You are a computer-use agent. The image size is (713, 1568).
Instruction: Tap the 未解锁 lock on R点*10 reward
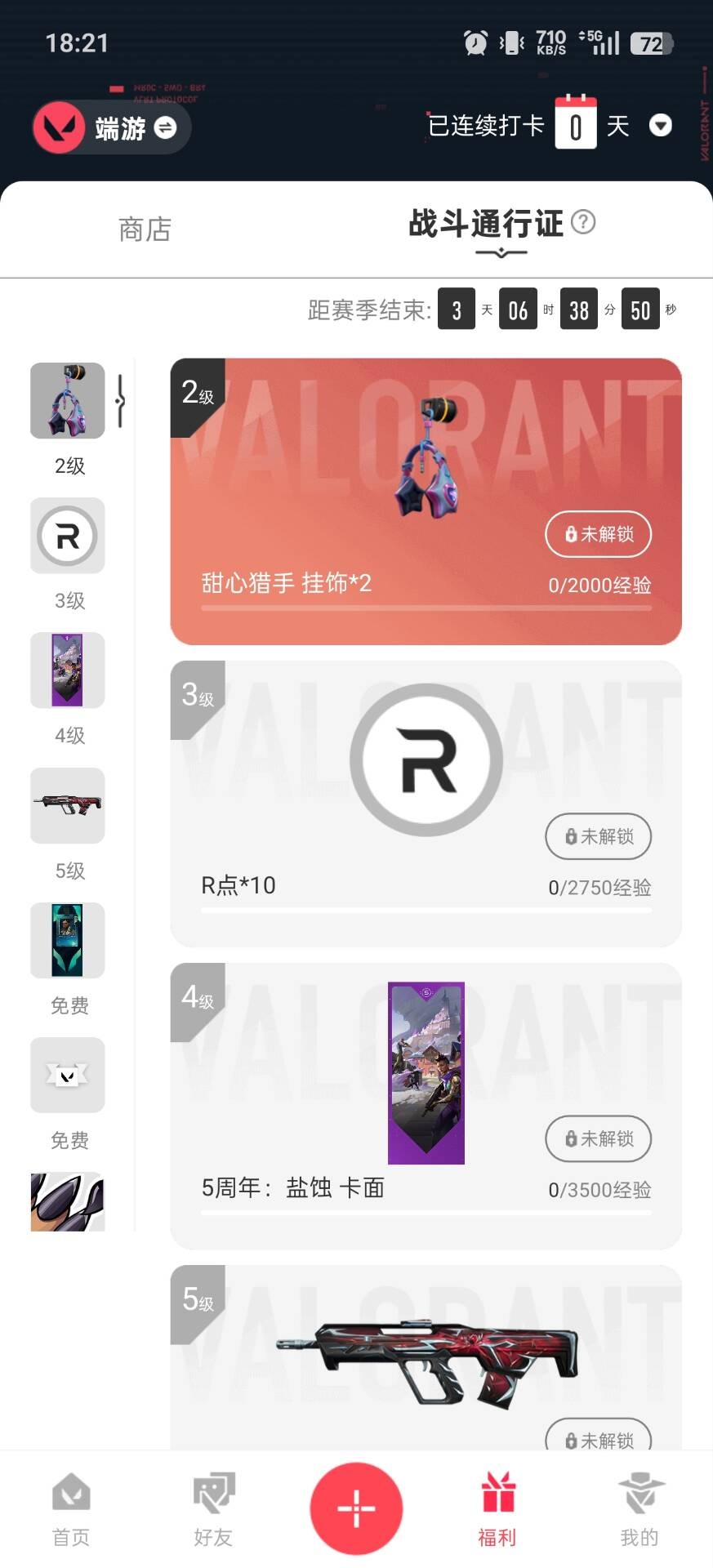click(598, 837)
